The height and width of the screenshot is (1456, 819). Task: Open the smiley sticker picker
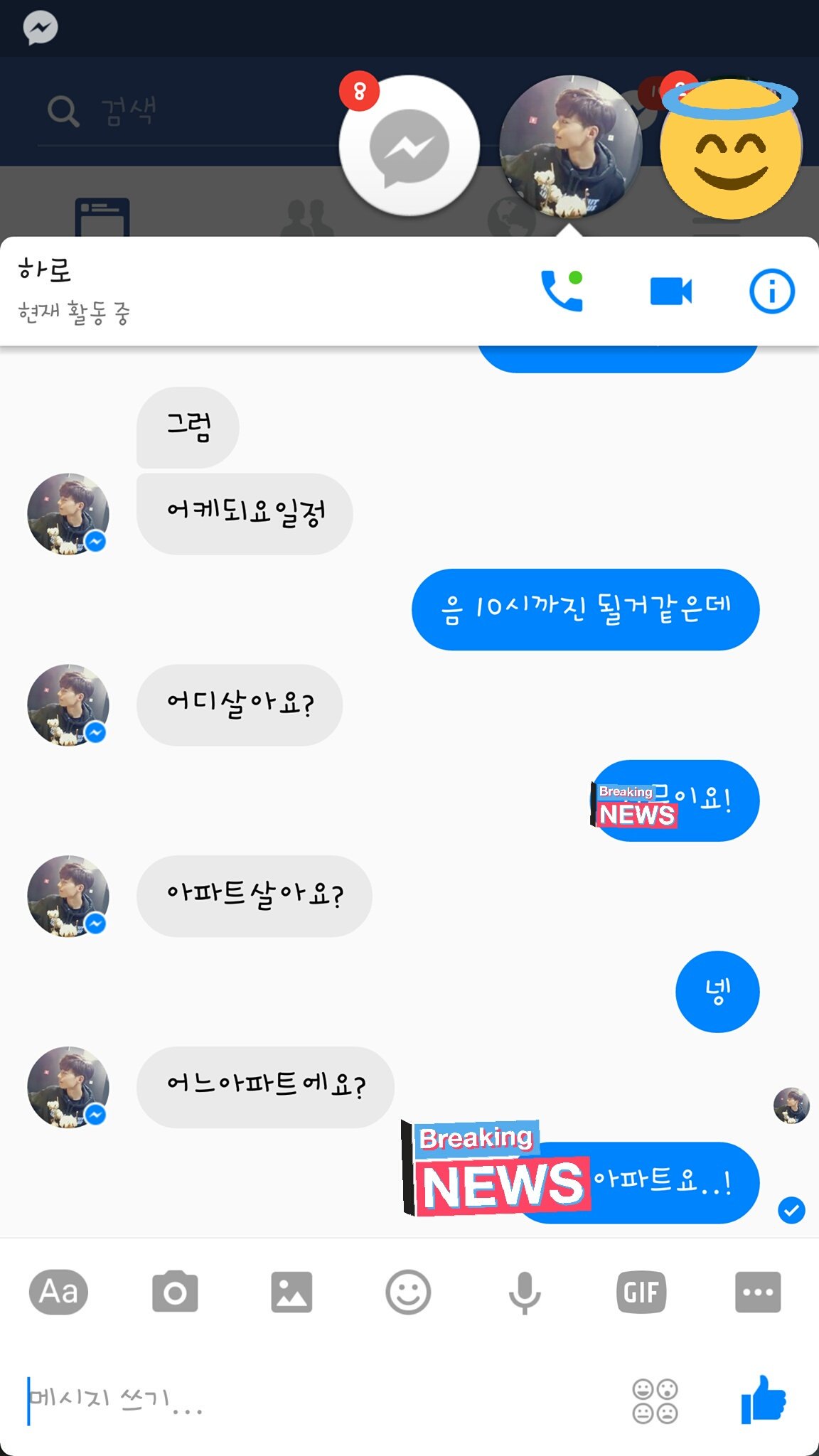(x=408, y=1292)
